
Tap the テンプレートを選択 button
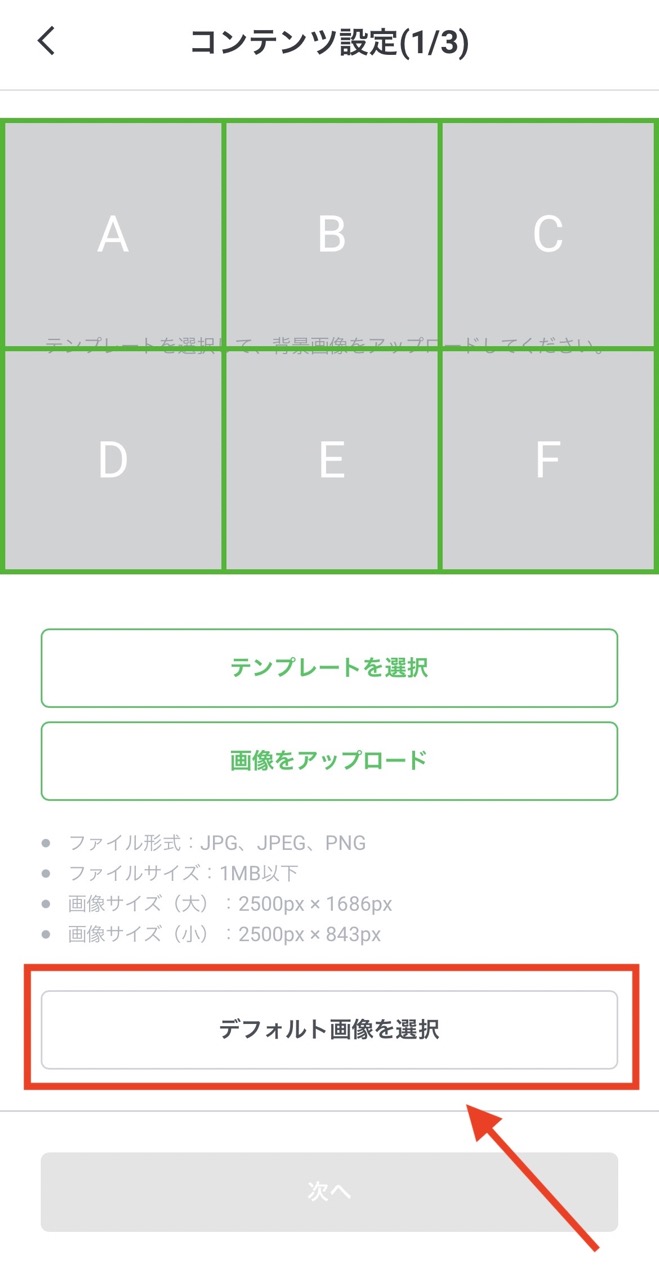[x=329, y=668]
